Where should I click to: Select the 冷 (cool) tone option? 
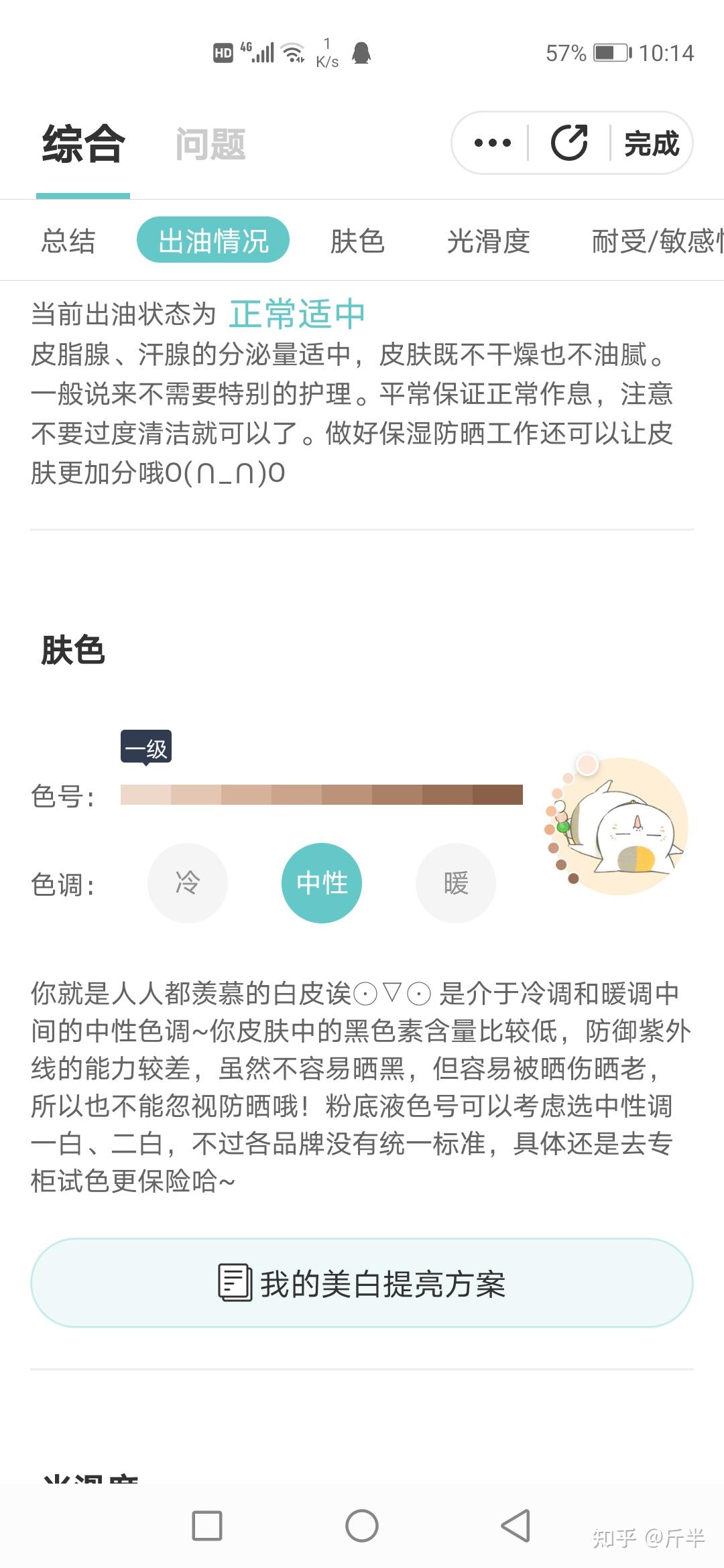pyautogui.click(x=187, y=883)
